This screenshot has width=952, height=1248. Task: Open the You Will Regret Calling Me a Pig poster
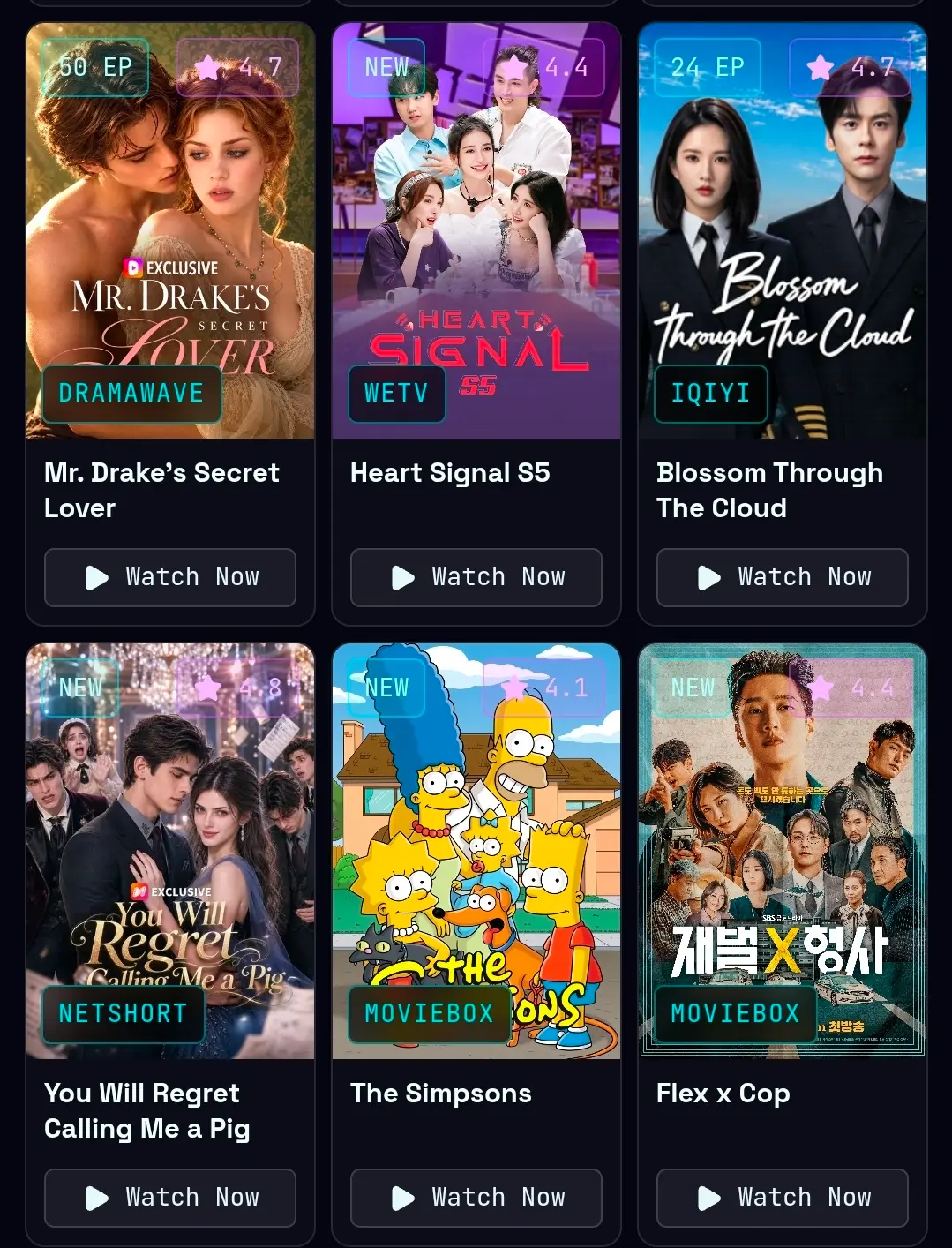[170, 851]
